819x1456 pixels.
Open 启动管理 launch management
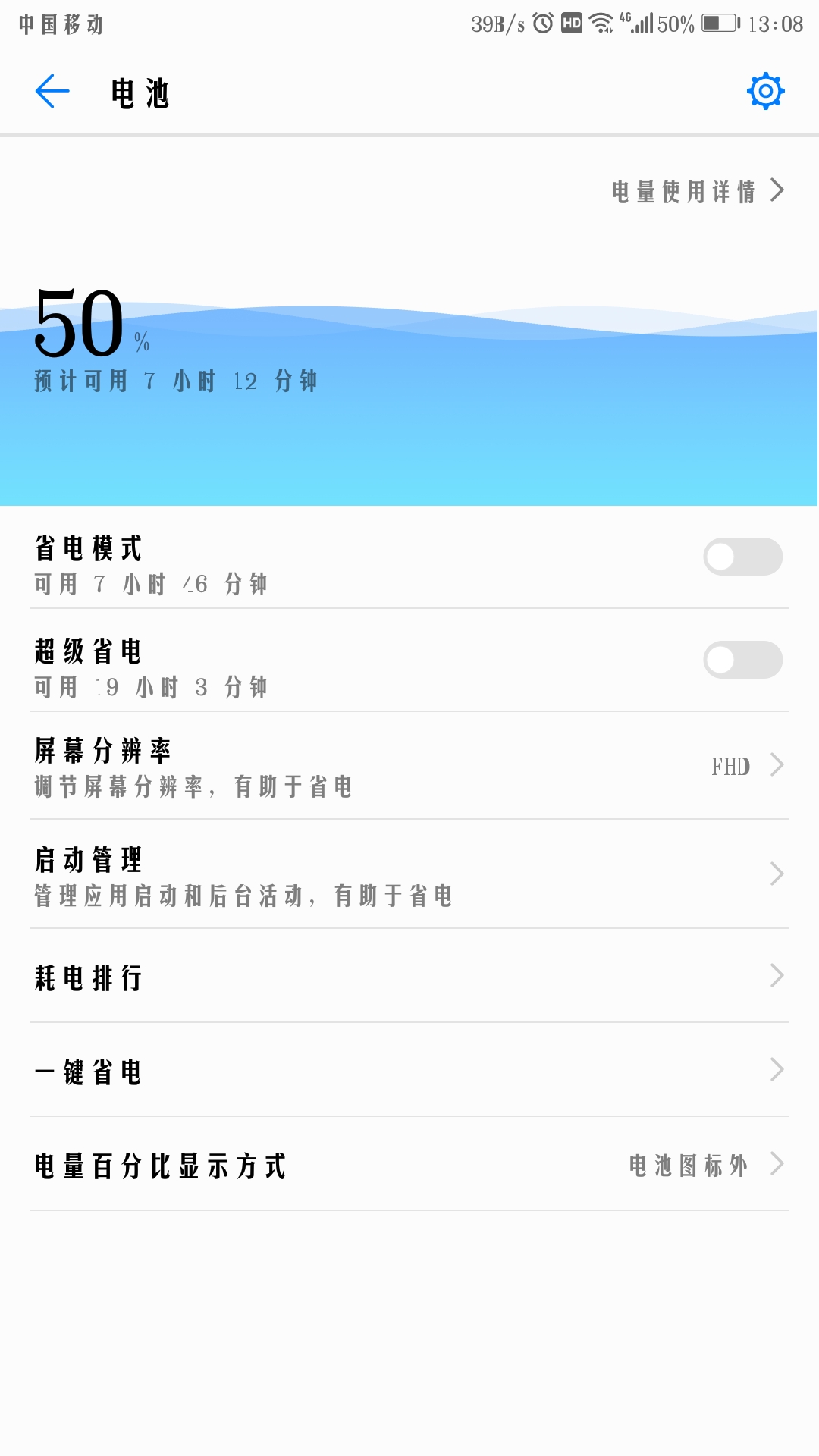tap(409, 874)
